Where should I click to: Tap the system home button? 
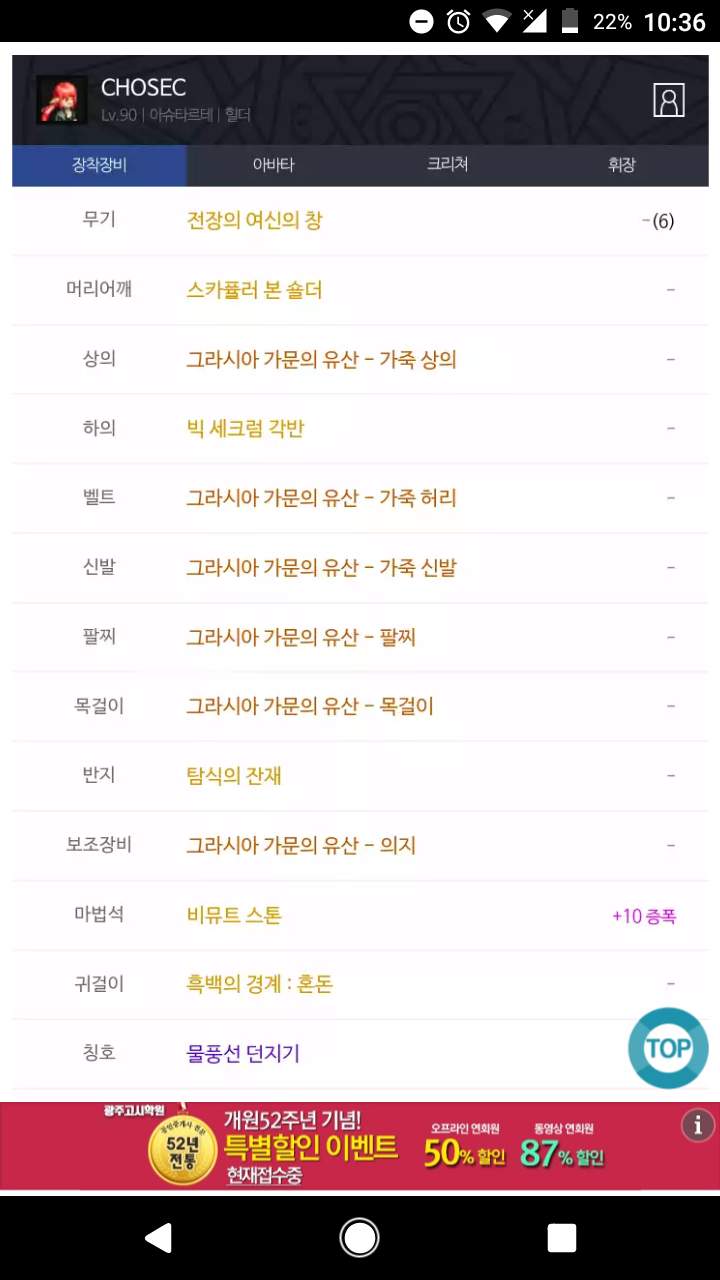pos(360,1238)
